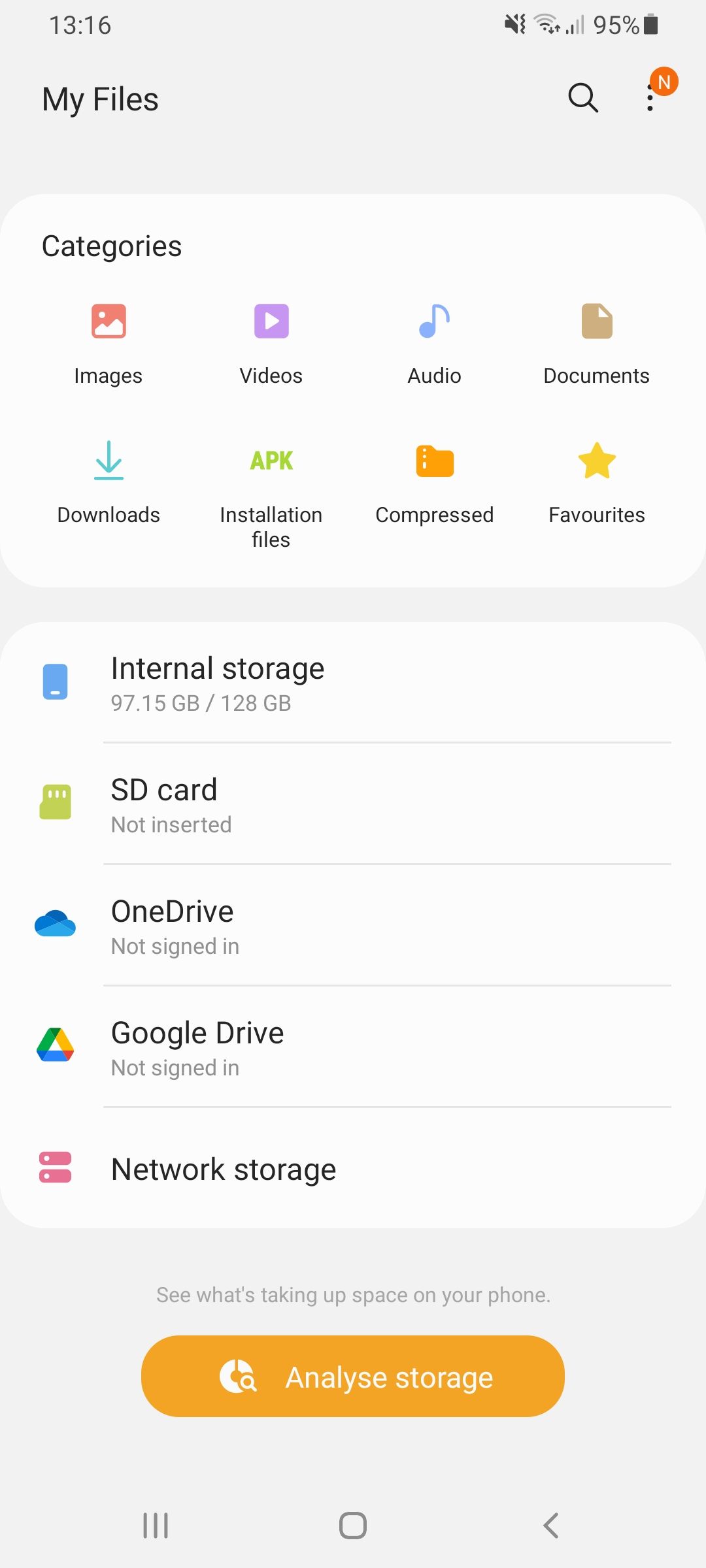
Task: Open the Documents category
Action: pos(596,343)
